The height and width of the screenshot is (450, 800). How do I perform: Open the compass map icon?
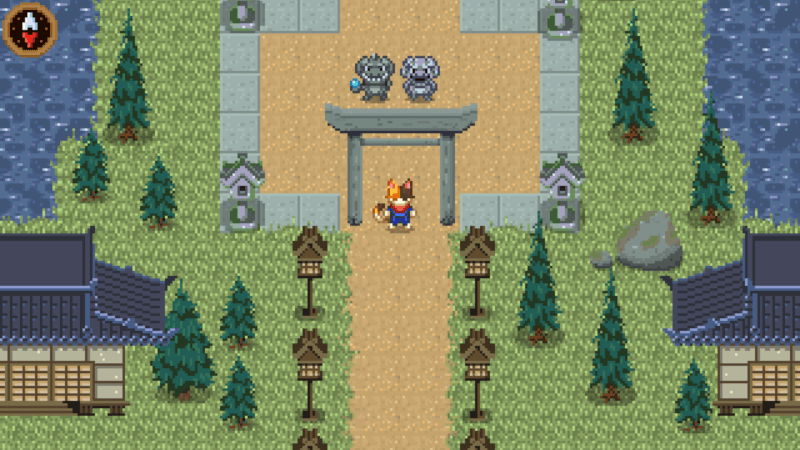(x=29, y=29)
